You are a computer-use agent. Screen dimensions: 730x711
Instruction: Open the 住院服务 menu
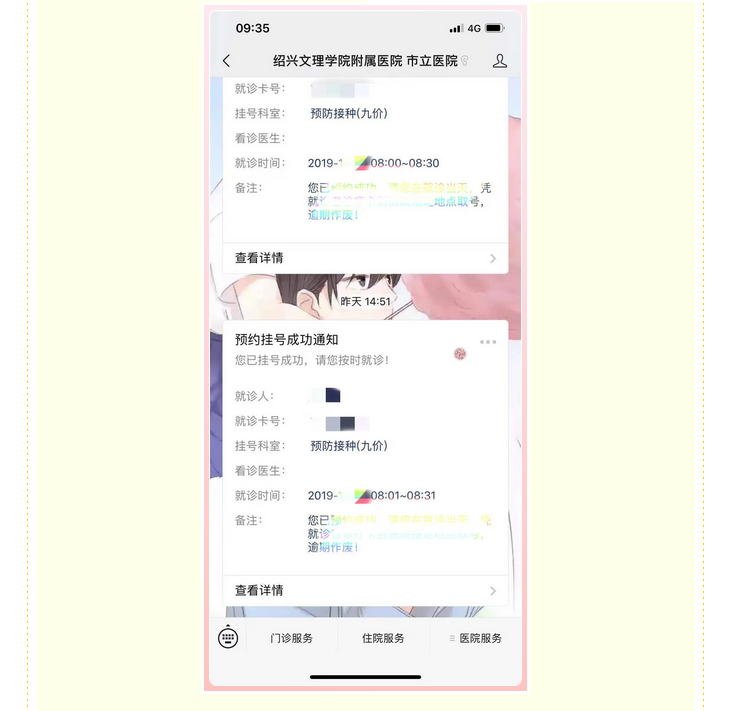tap(383, 638)
